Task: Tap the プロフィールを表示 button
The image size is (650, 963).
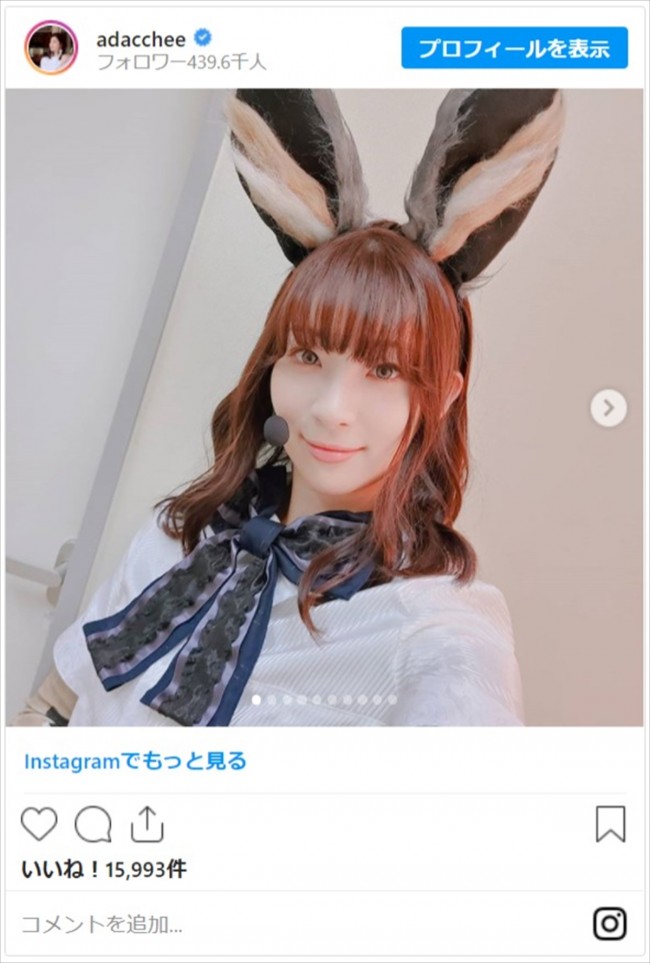Action: click(514, 48)
